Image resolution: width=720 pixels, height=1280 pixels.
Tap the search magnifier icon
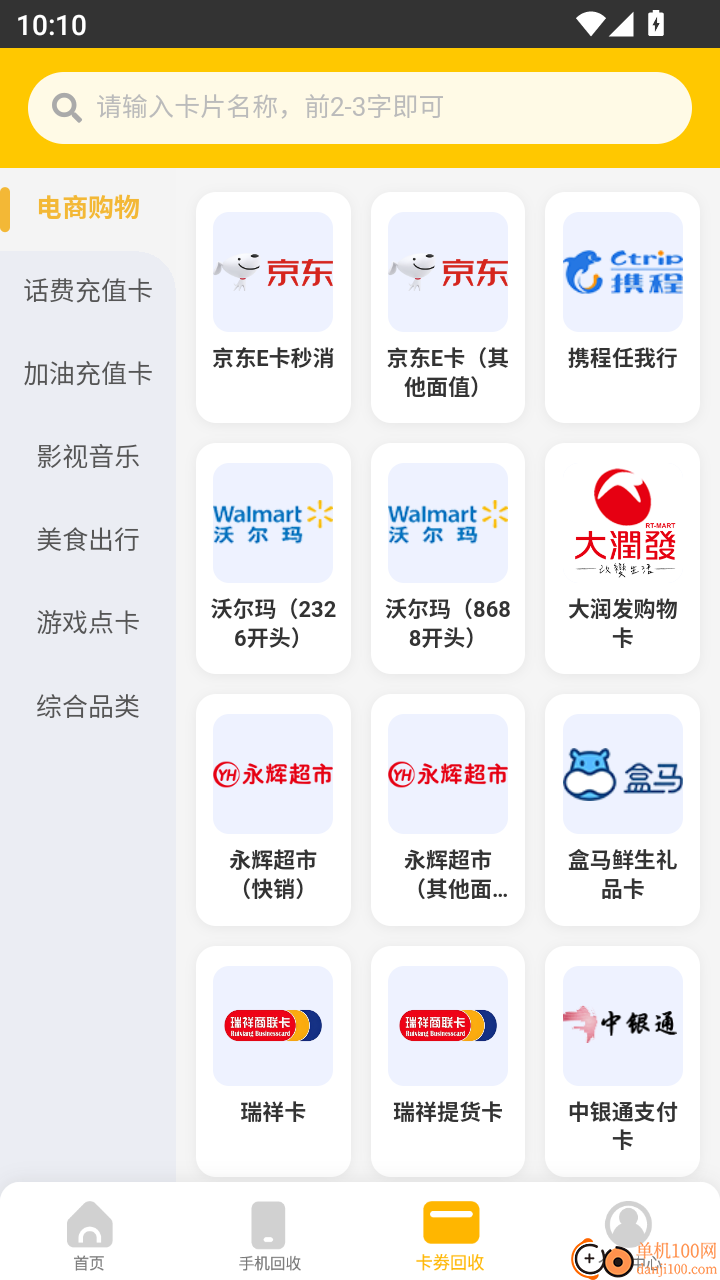[x=66, y=107]
